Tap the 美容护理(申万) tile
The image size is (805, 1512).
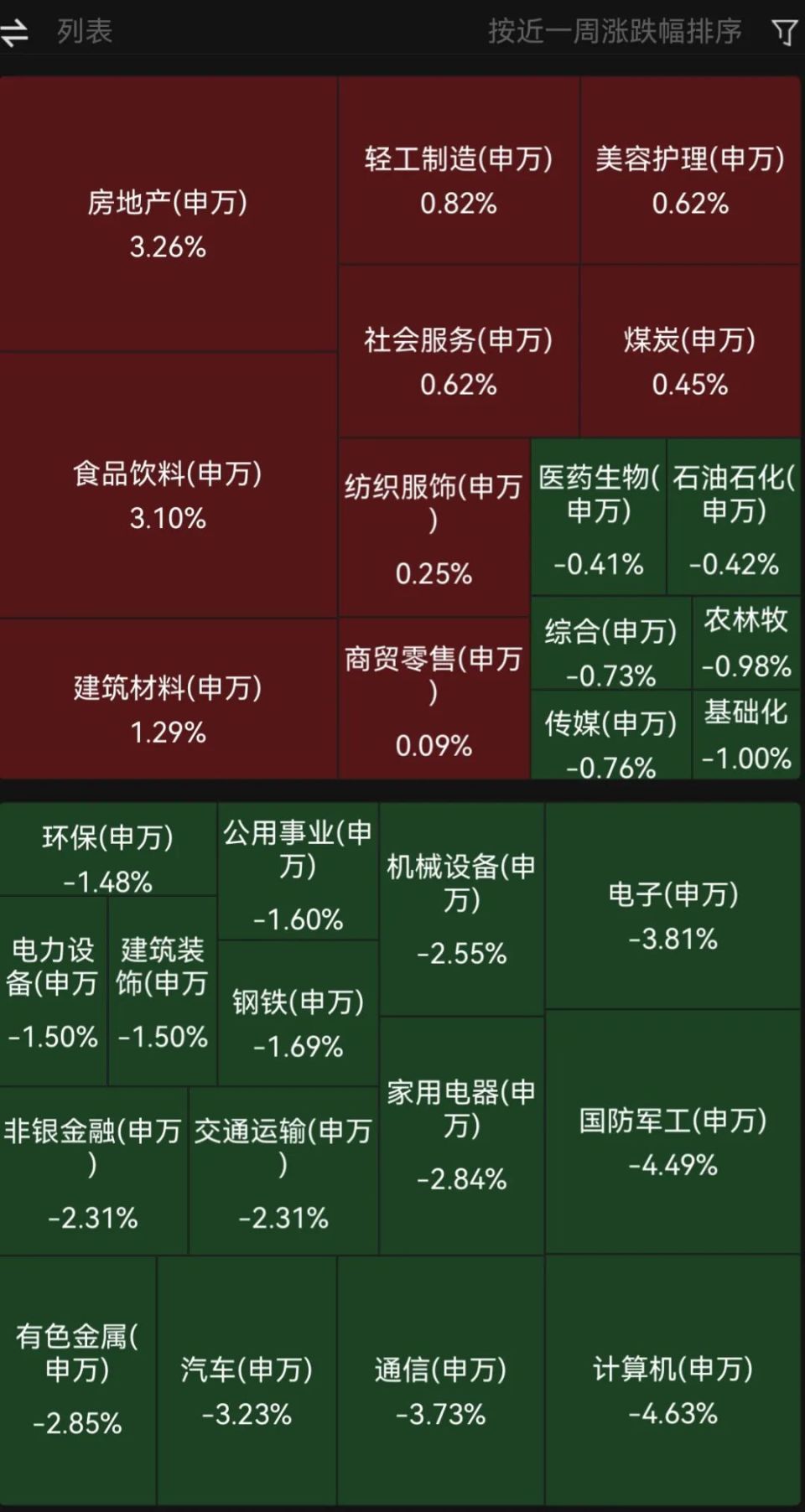coord(690,171)
